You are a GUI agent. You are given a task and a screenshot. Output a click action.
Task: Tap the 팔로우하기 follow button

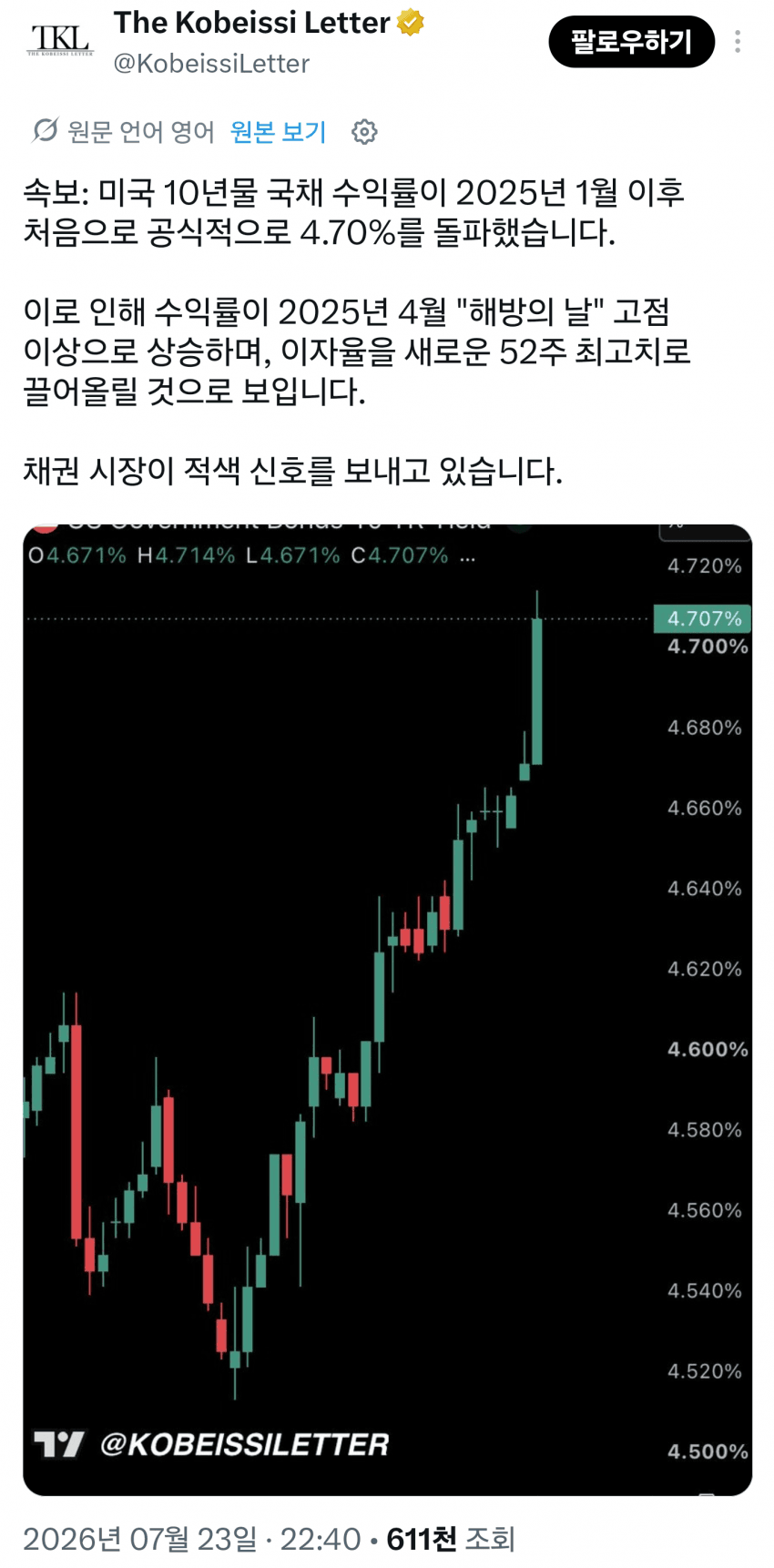pos(631,42)
